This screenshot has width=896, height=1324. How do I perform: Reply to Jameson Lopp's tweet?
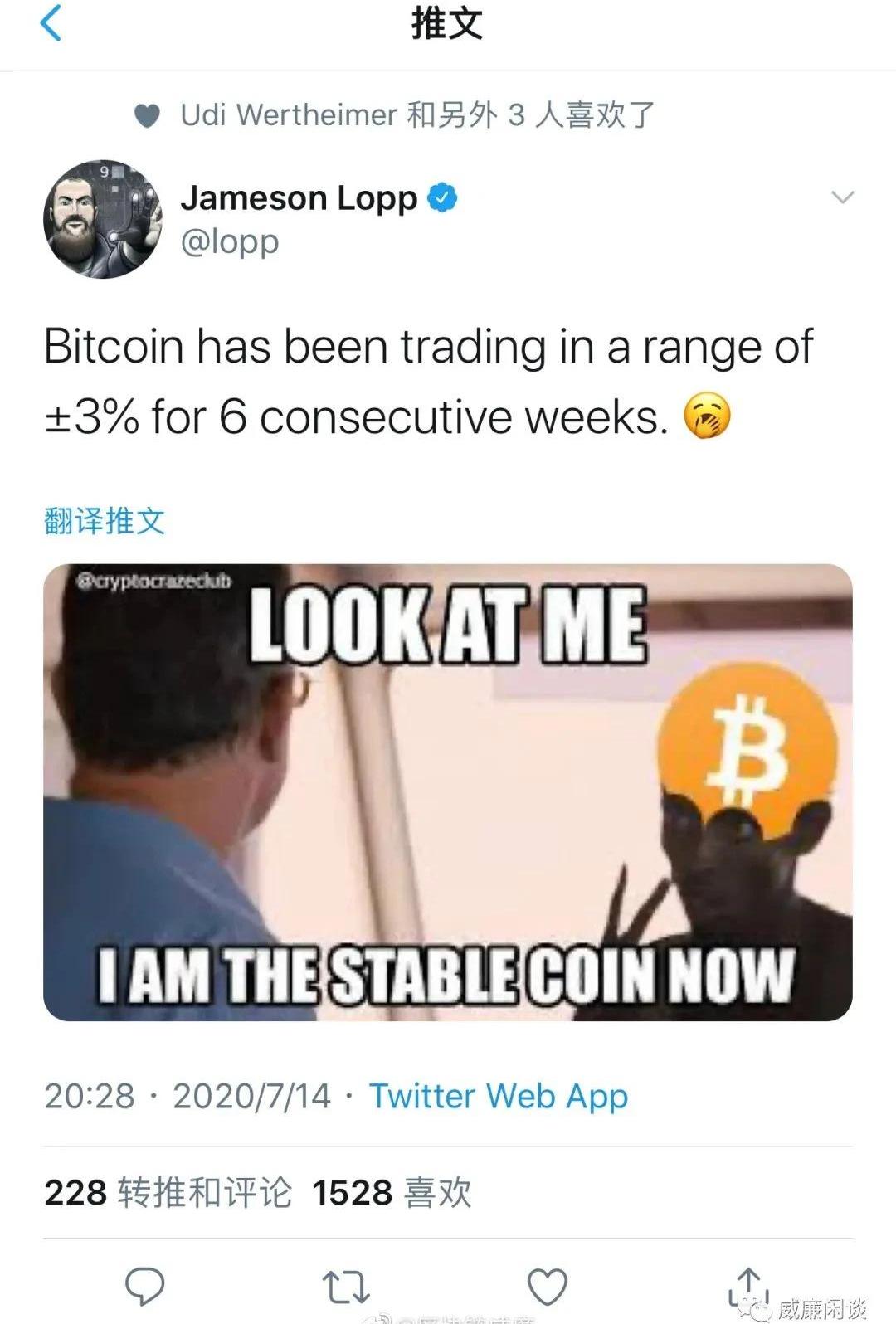coord(144,1286)
